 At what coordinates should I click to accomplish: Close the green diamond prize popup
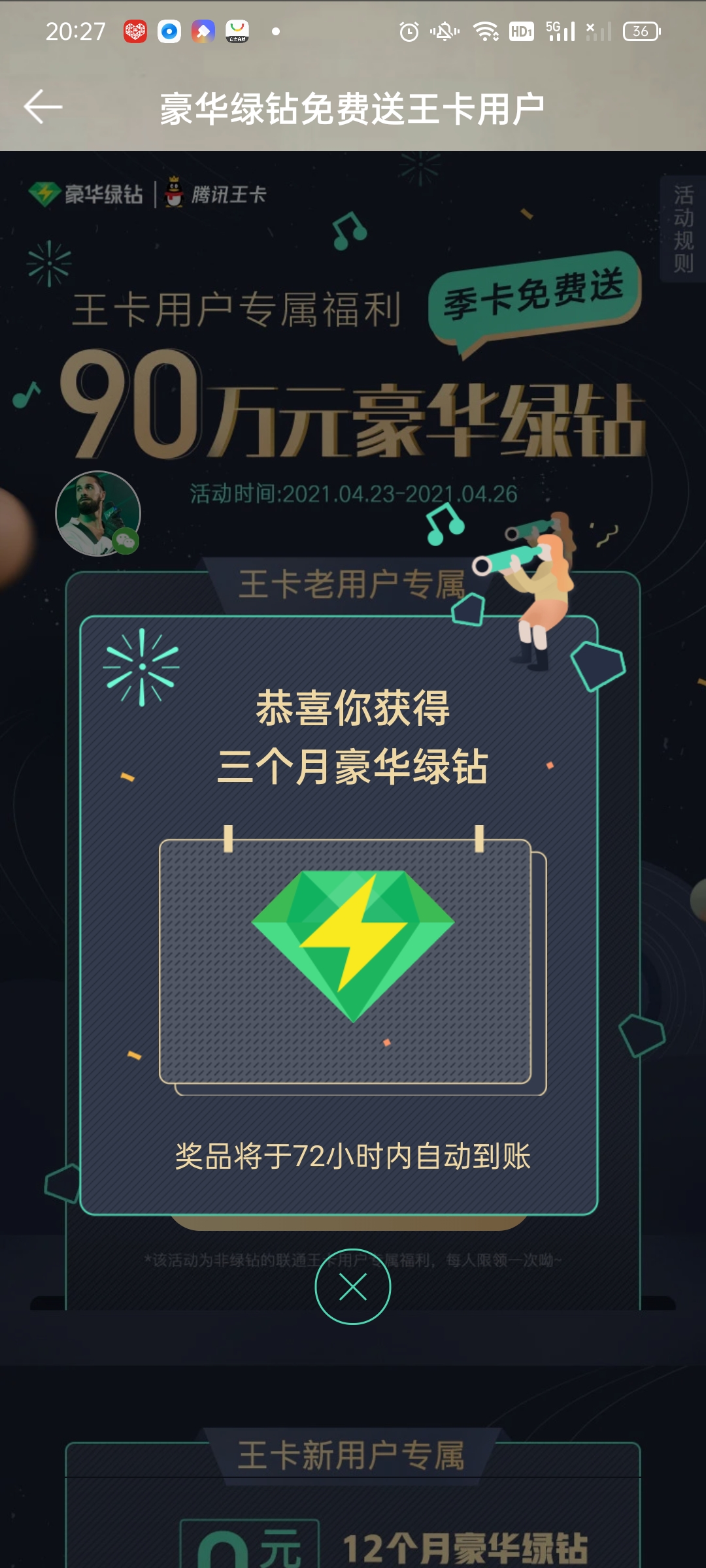tap(353, 1287)
